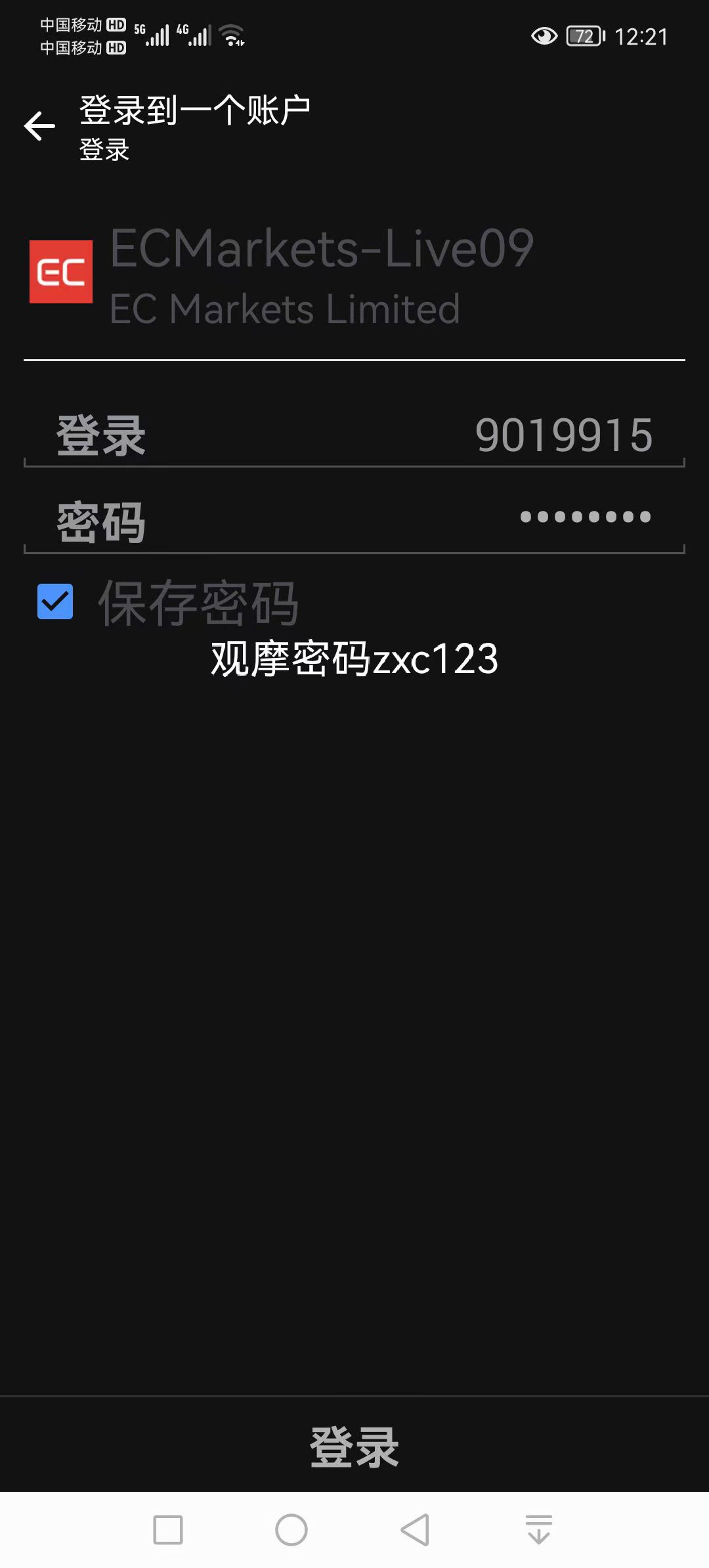Go back using the top arrow

[x=39, y=126]
